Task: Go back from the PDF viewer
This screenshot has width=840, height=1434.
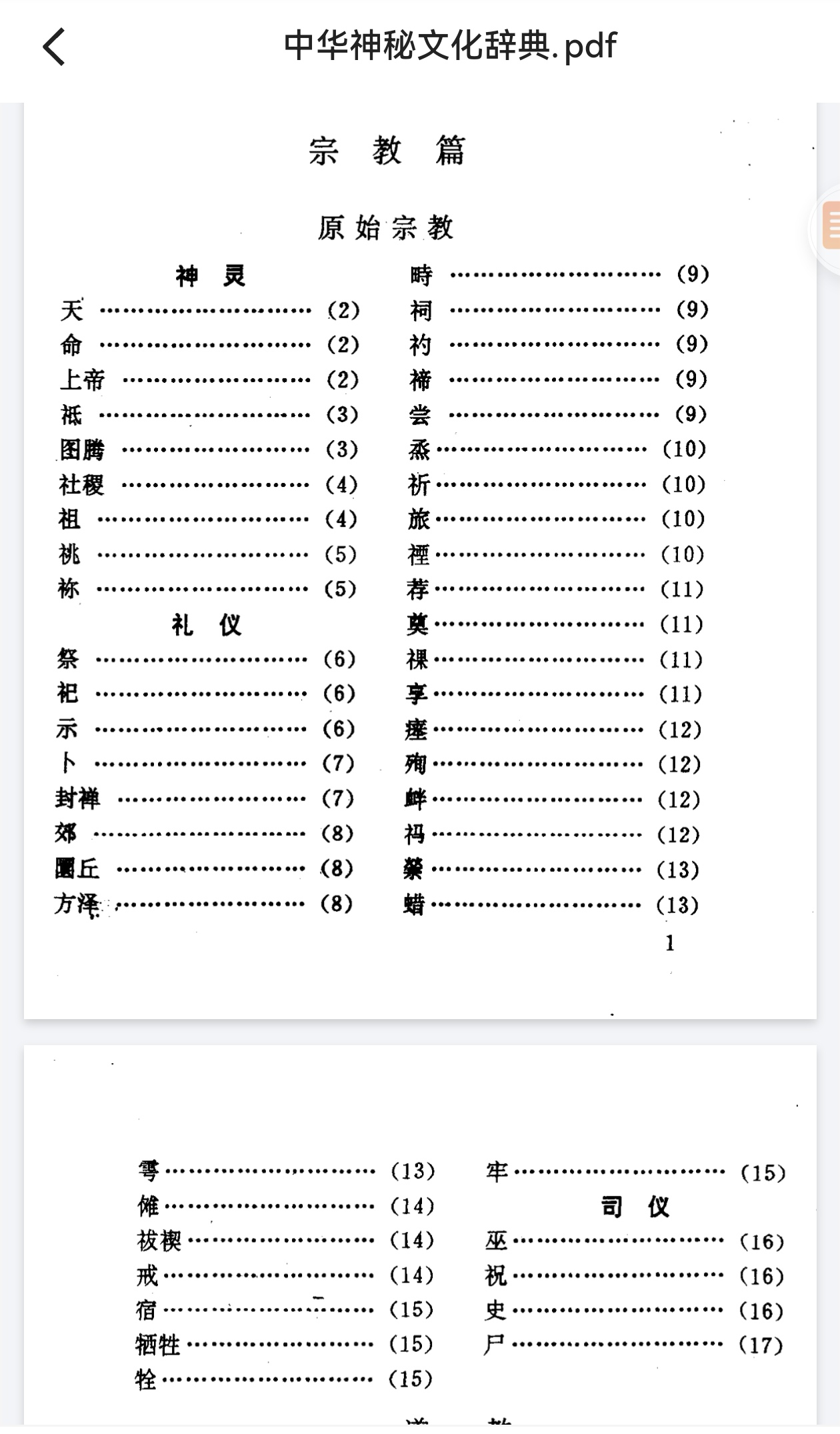Action: point(54,47)
